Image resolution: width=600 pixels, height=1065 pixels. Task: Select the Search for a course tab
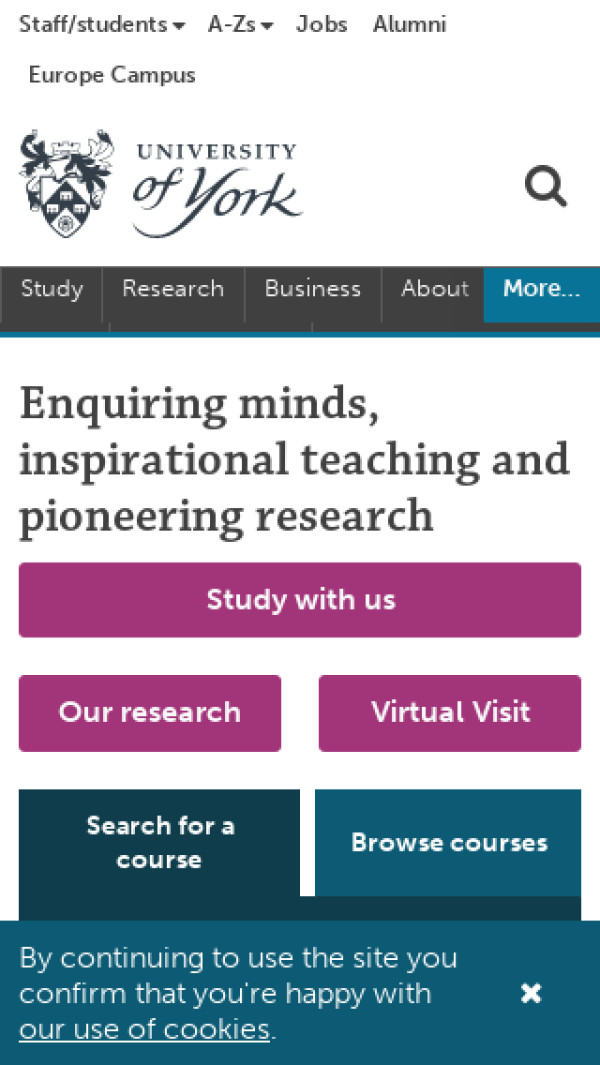click(x=159, y=843)
